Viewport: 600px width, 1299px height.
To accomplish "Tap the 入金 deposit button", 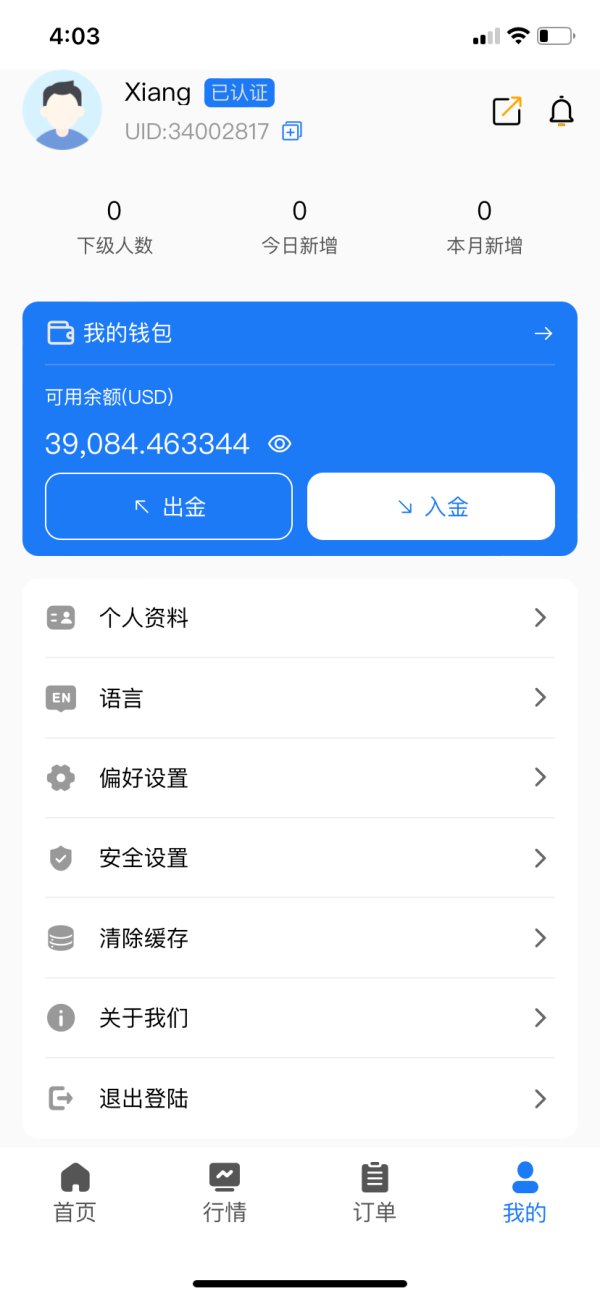I will coord(431,507).
